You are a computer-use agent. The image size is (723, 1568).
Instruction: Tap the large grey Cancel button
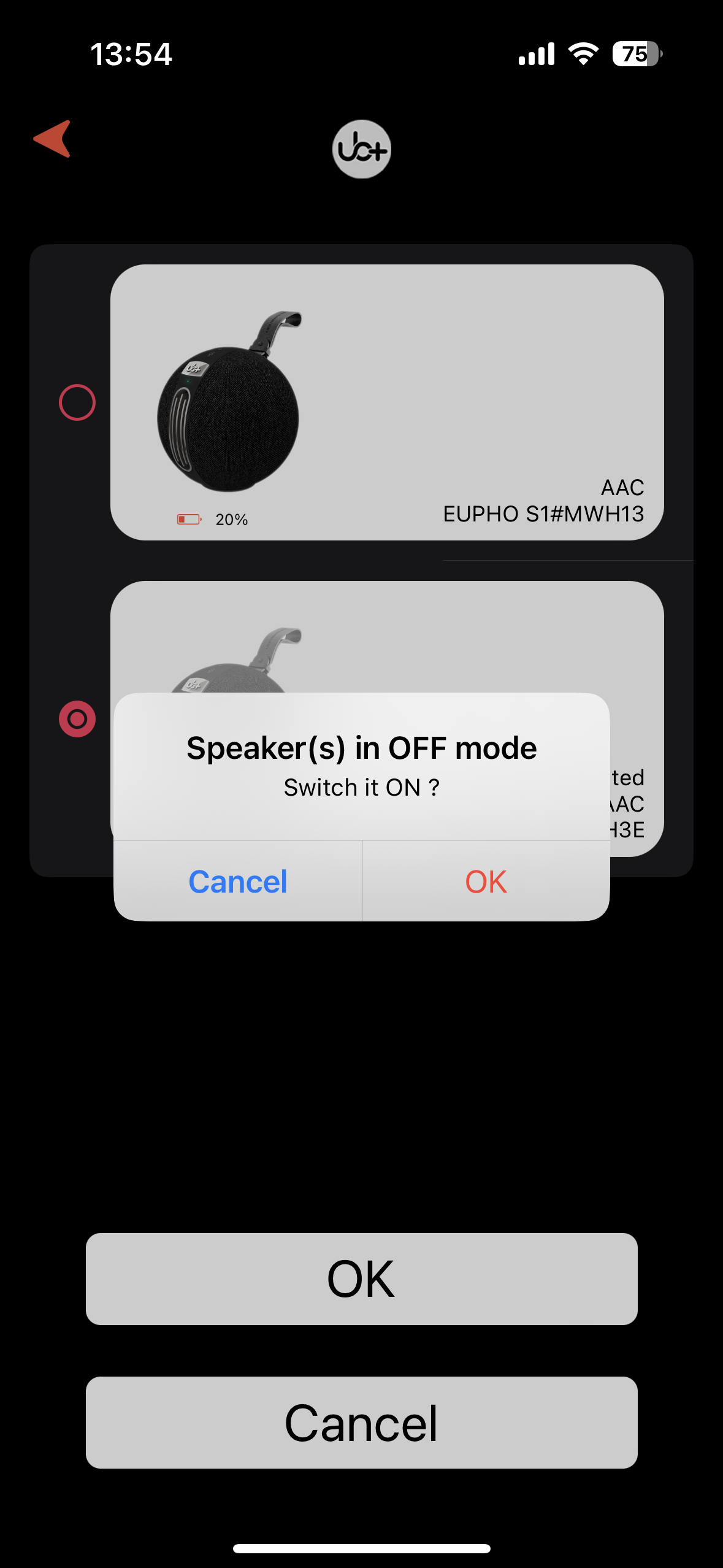pos(361,1423)
